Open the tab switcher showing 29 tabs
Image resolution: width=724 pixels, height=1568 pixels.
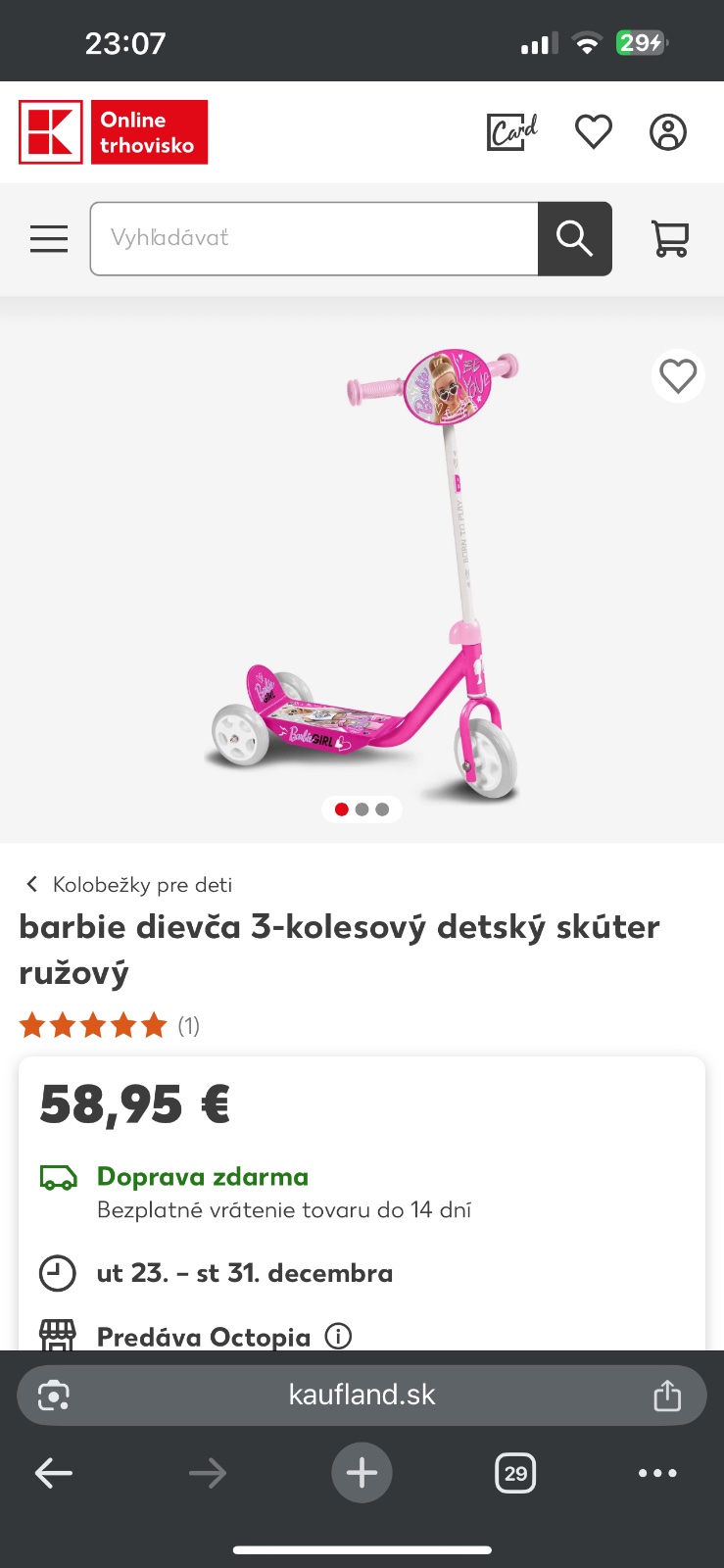pyautogui.click(x=515, y=1473)
